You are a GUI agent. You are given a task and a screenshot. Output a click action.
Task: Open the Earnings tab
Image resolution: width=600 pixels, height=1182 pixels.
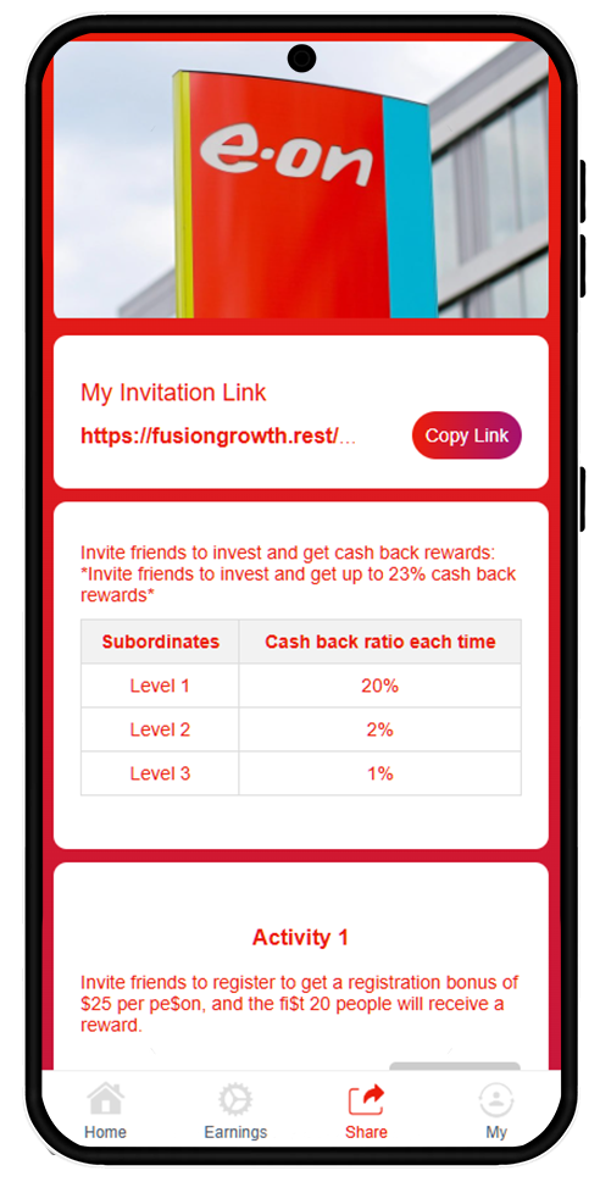pos(235,1110)
